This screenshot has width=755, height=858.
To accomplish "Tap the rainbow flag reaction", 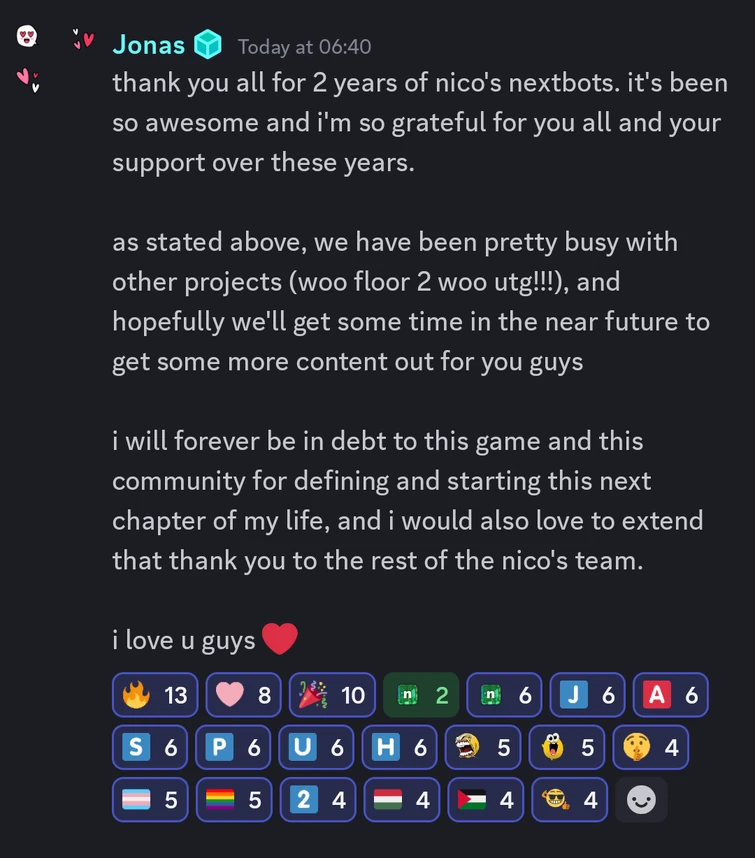I will pyautogui.click(x=232, y=800).
